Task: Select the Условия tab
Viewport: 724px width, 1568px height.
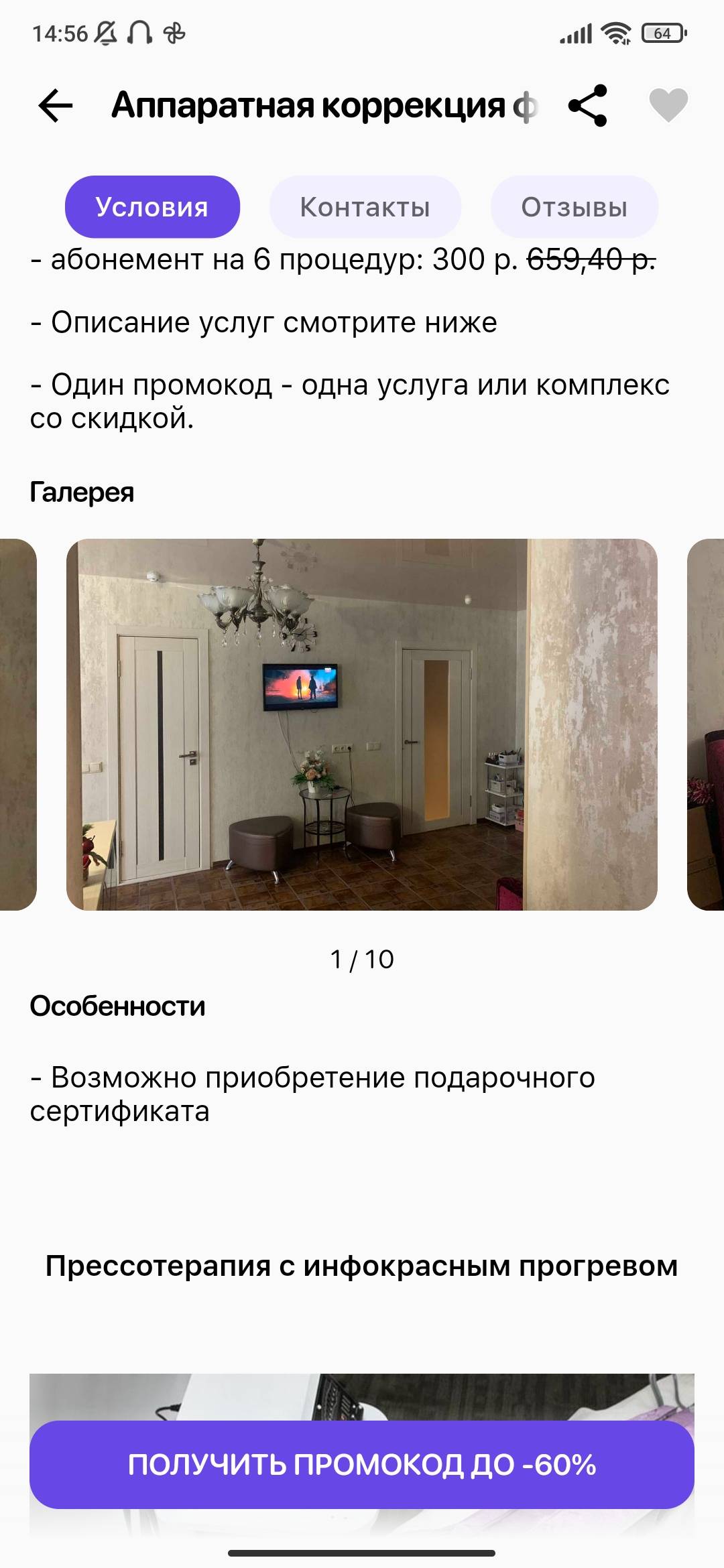Action: (152, 207)
